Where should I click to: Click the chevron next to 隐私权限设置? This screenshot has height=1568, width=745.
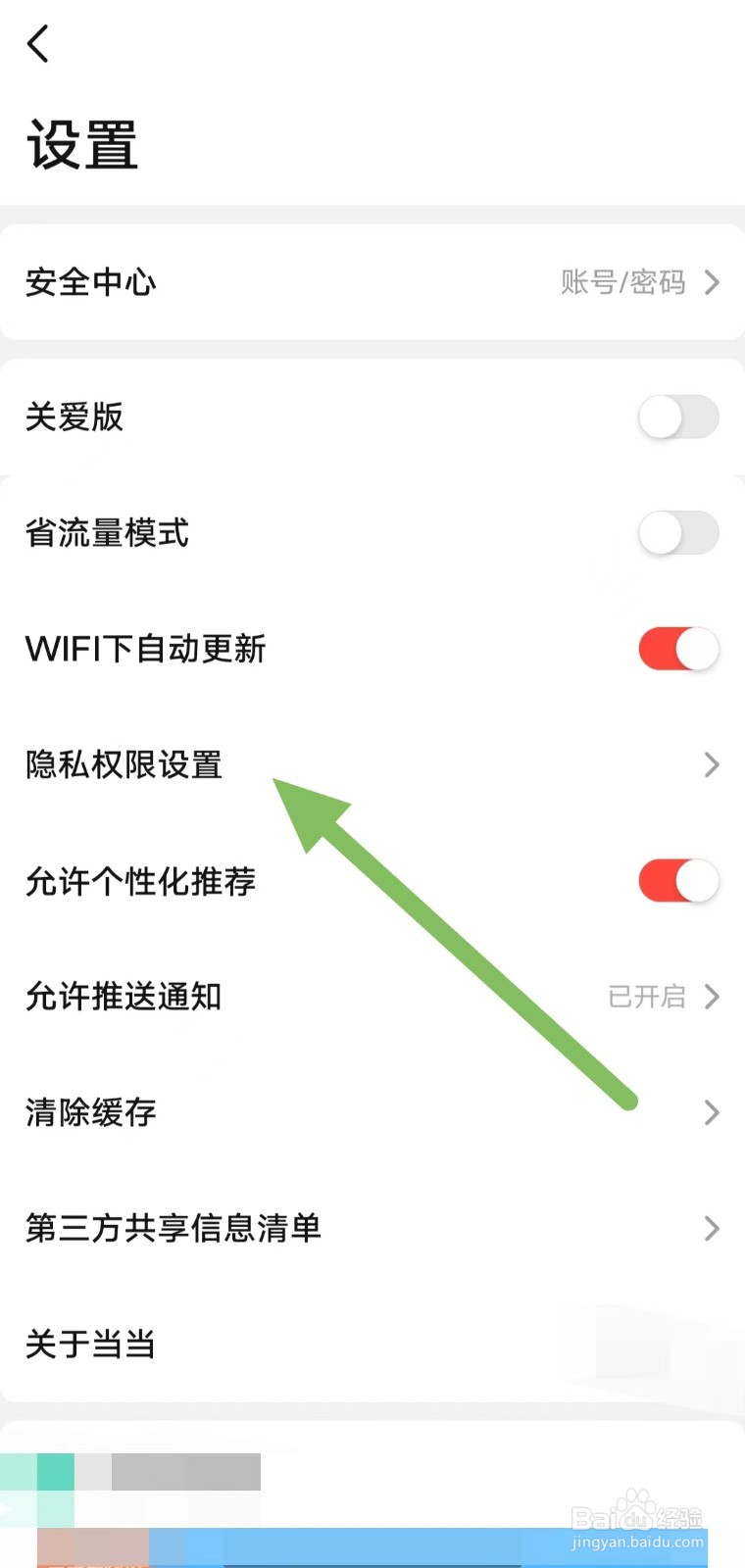(710, 765)
